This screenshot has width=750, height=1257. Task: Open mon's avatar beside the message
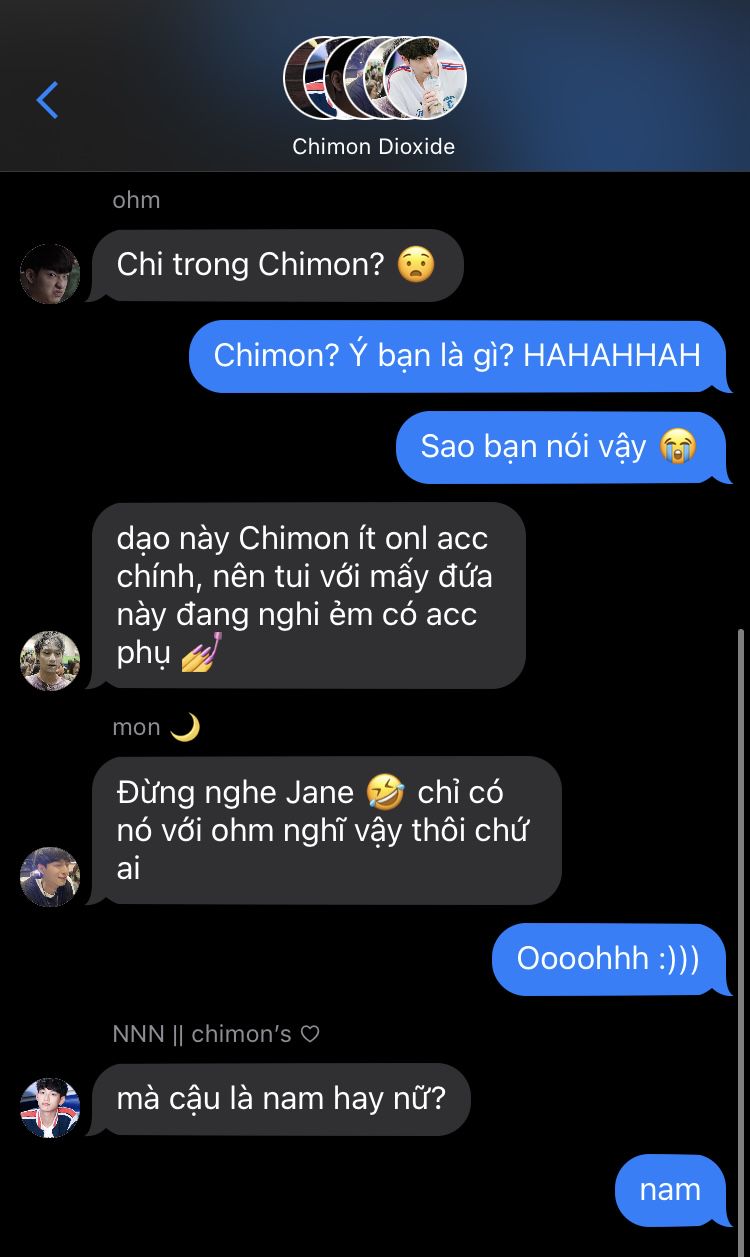pyautogui.click(x=50, y=877)
